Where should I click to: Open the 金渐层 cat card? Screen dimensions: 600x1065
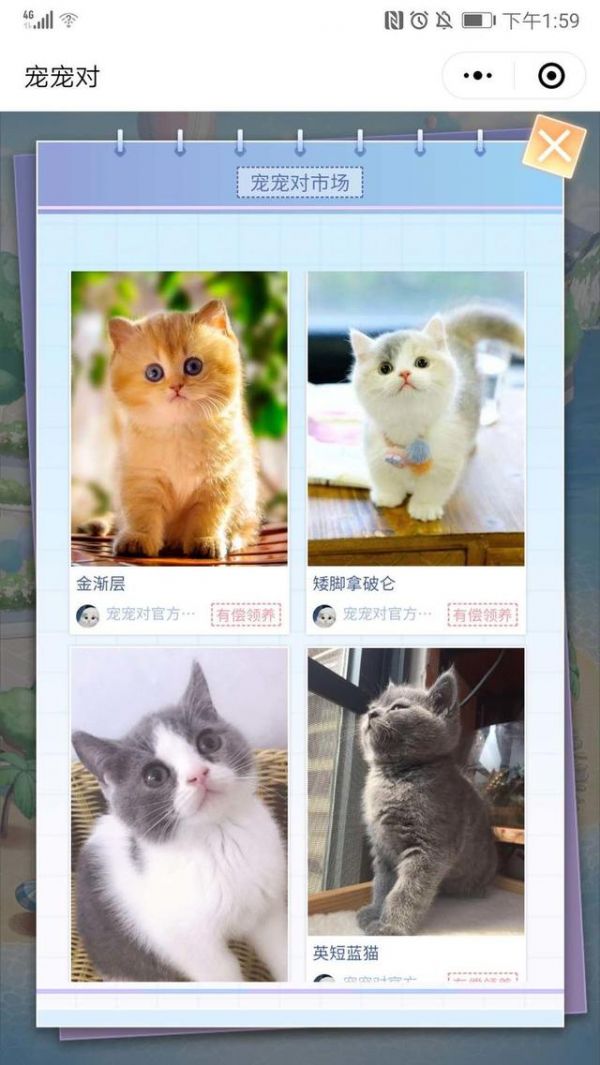tap(179, 418)
